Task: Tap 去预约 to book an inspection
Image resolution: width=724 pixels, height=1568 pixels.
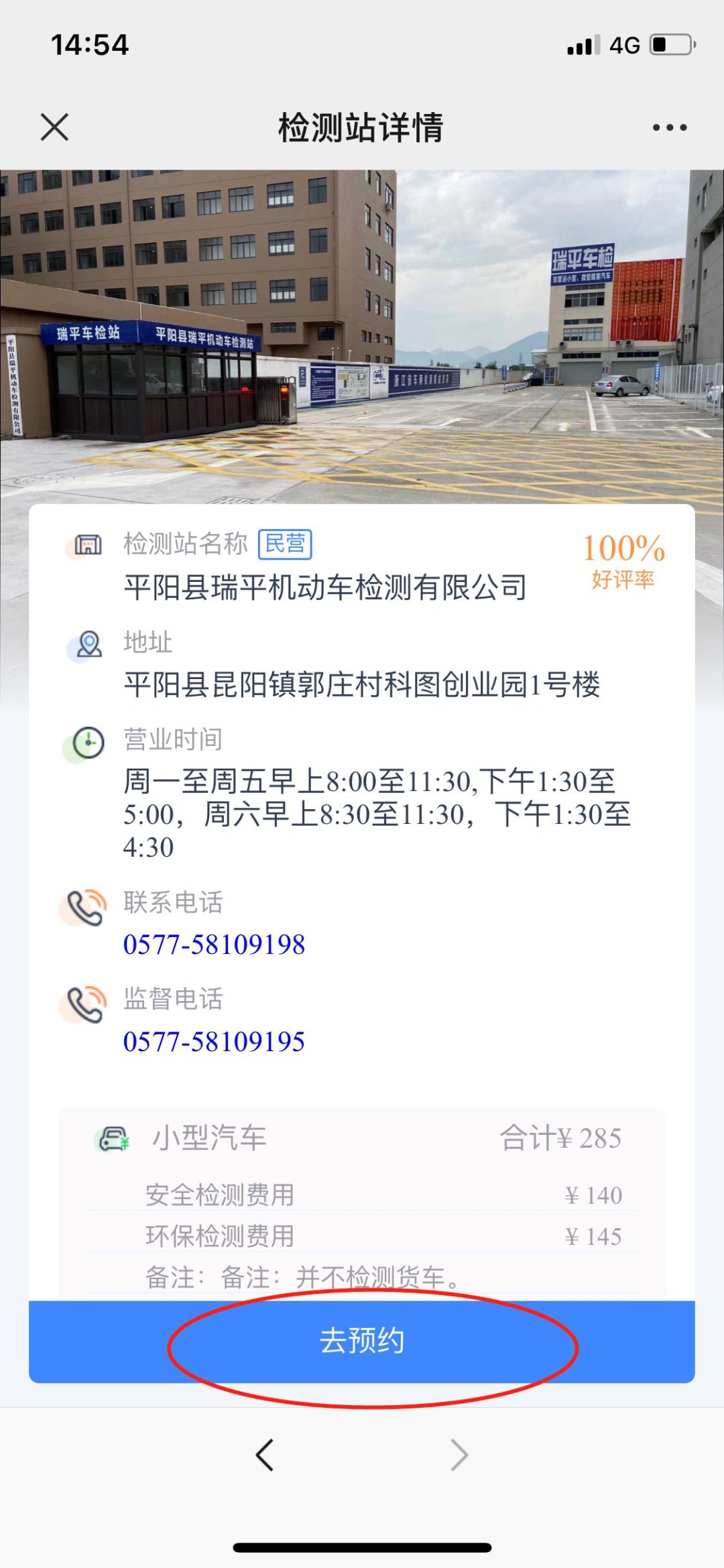Action: point(361,1341)
